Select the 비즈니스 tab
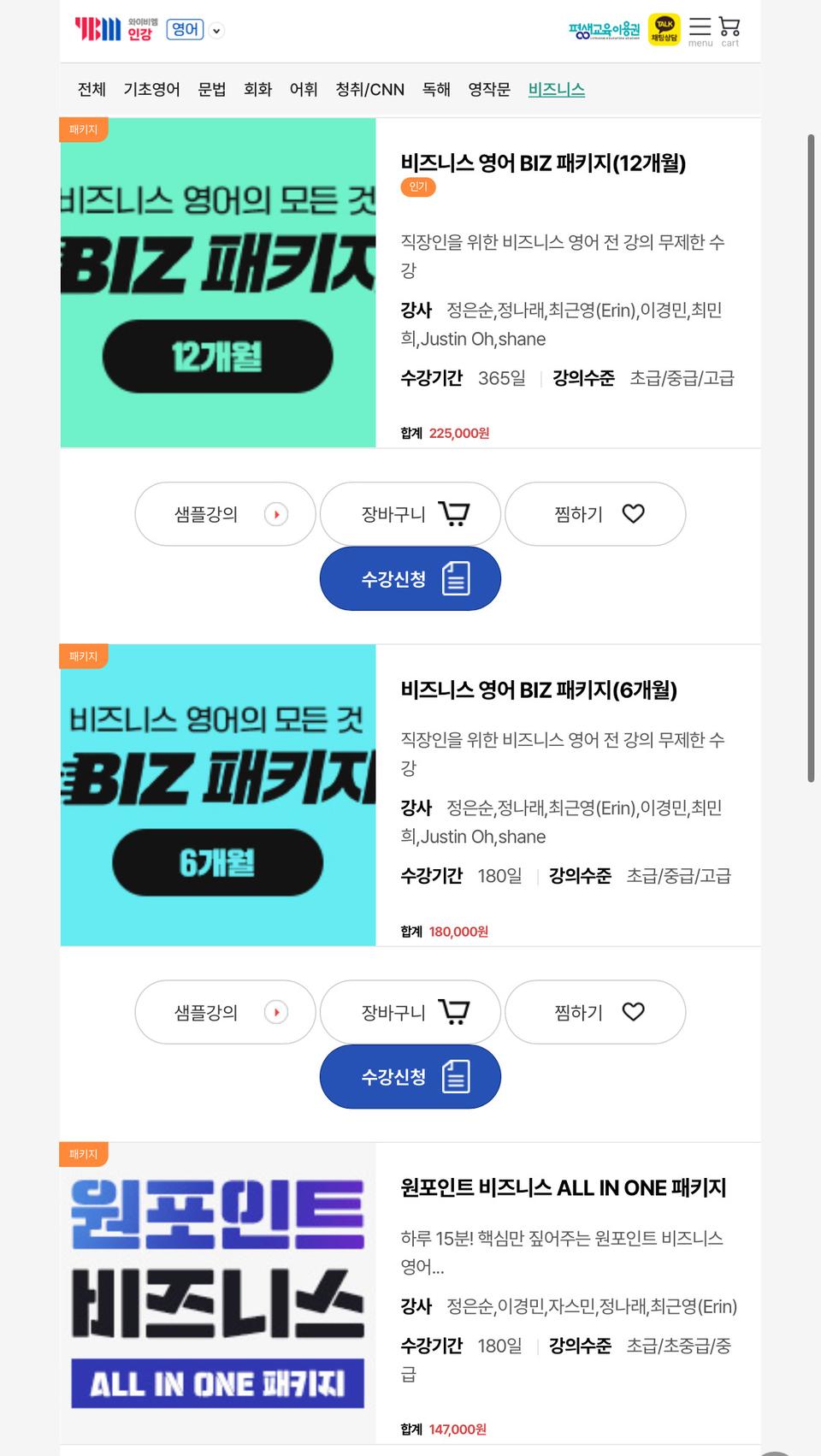The image size is (821, 1456). click(556, 89)
